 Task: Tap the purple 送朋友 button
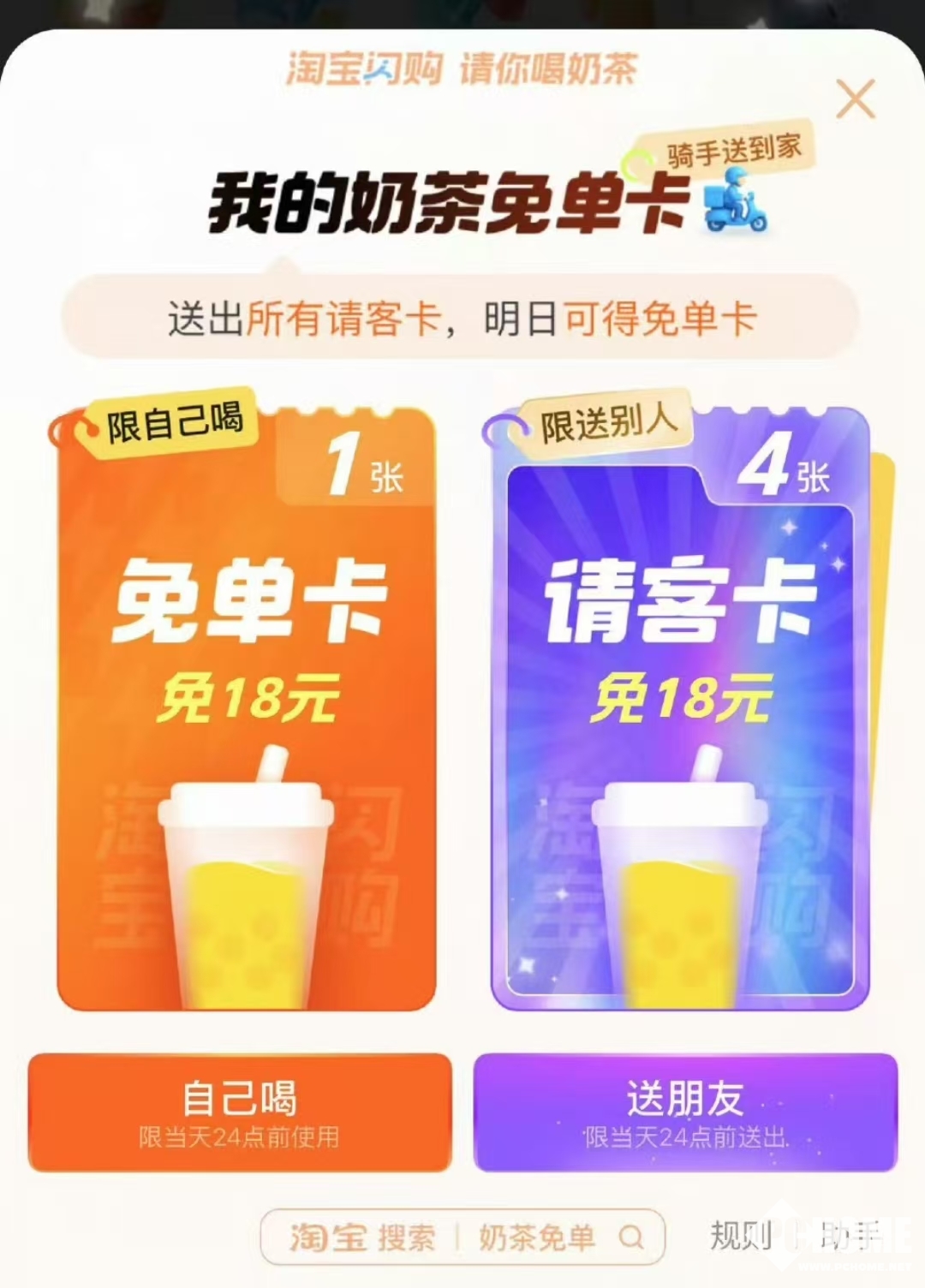click(685, 1112)
